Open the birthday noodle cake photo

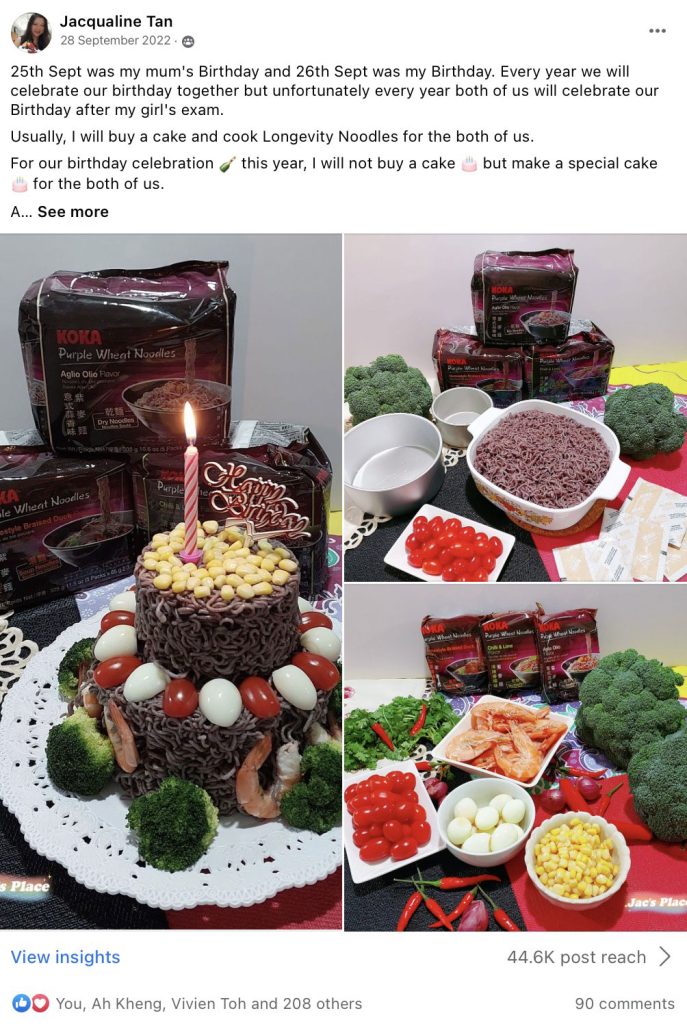point(171,580)
